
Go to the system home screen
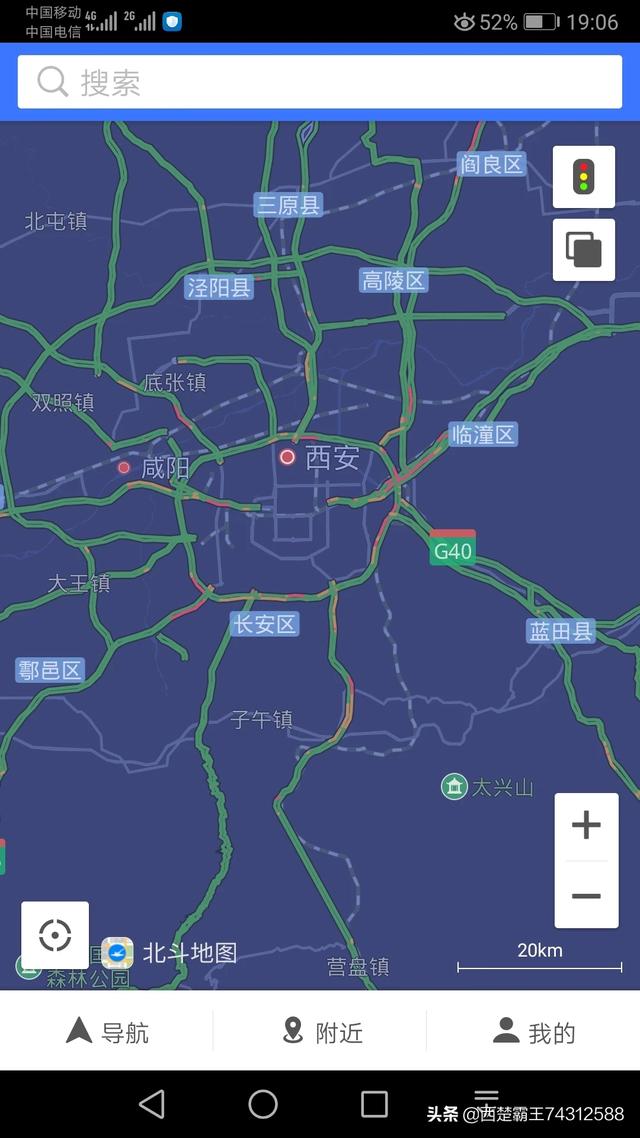coord(263,1105)
